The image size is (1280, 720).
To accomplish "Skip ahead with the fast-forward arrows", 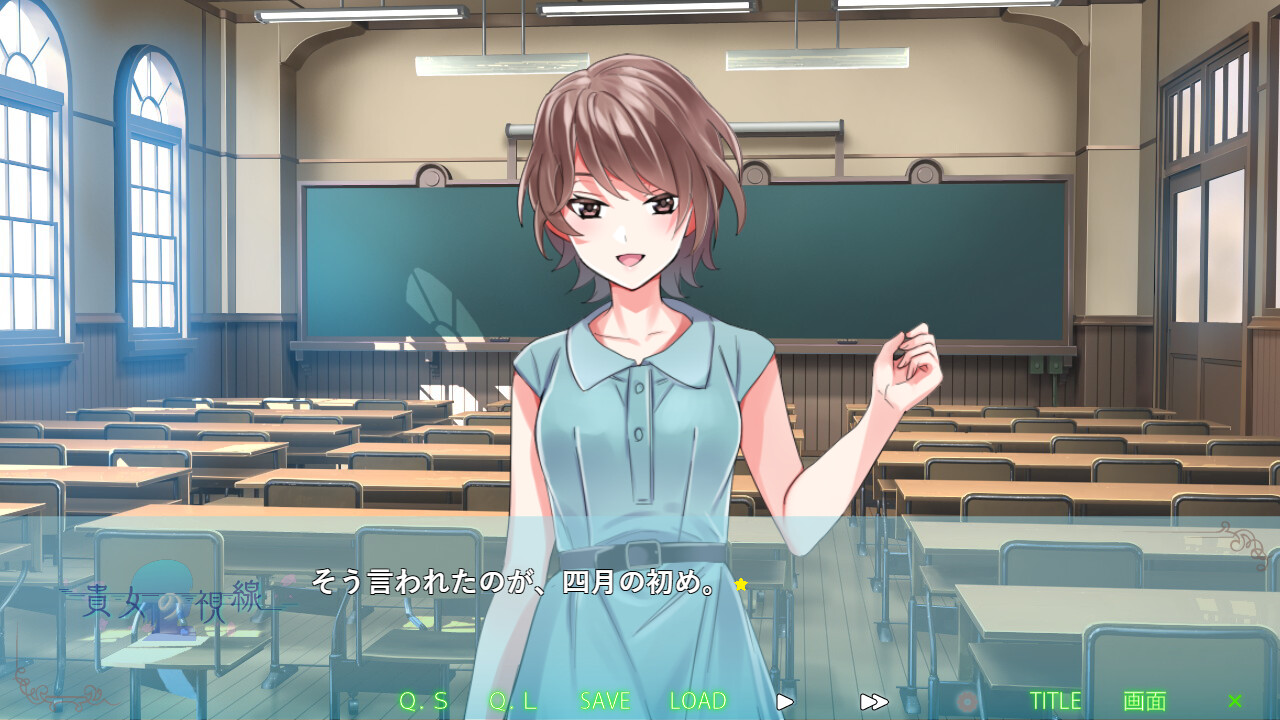I will click(874, 702).
